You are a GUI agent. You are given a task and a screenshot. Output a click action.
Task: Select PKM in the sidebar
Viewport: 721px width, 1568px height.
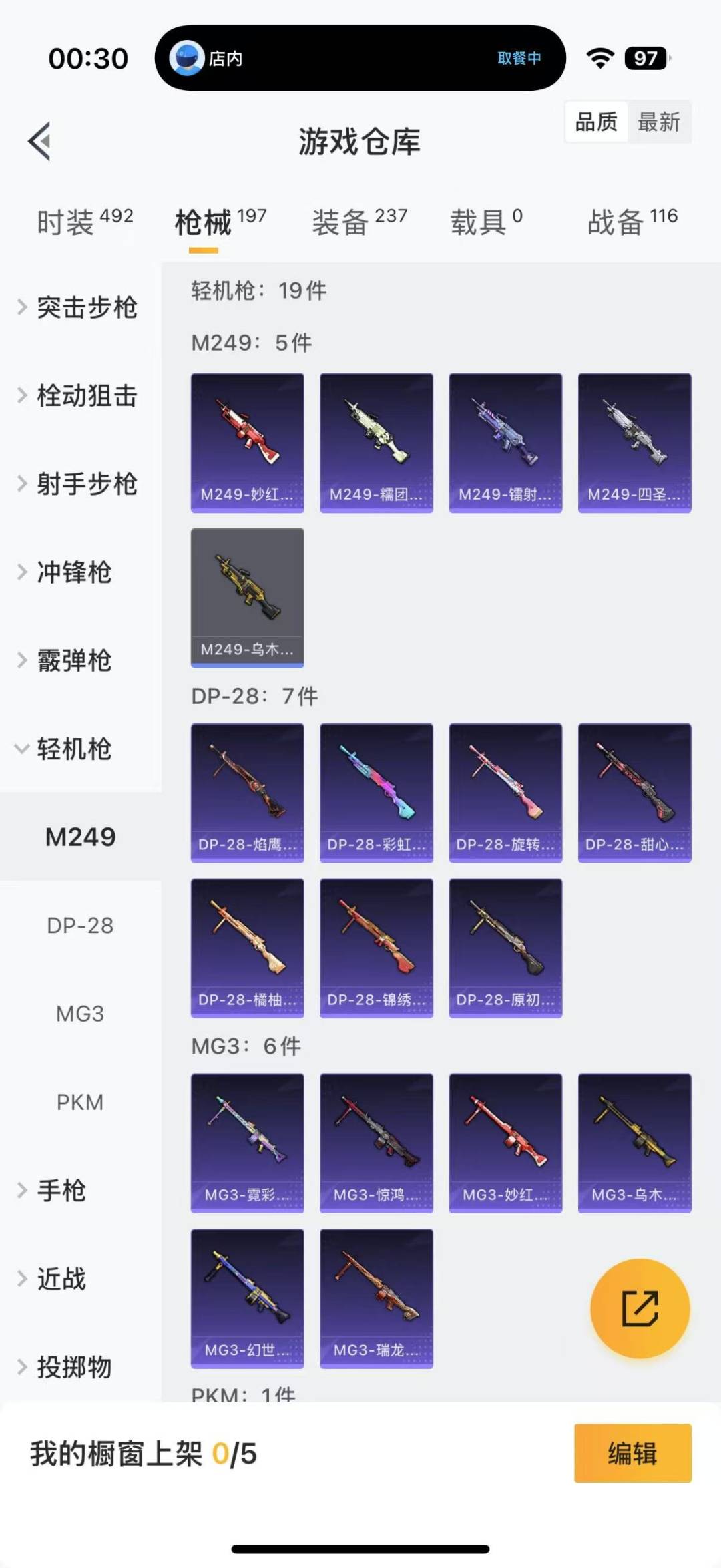80,1102
